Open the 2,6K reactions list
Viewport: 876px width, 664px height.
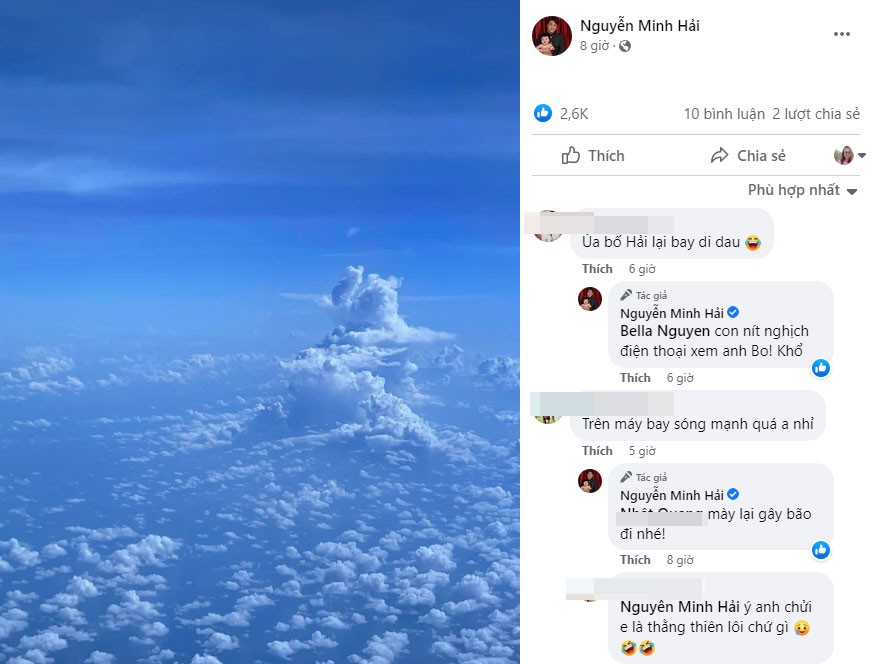click(x=573, y=114)
